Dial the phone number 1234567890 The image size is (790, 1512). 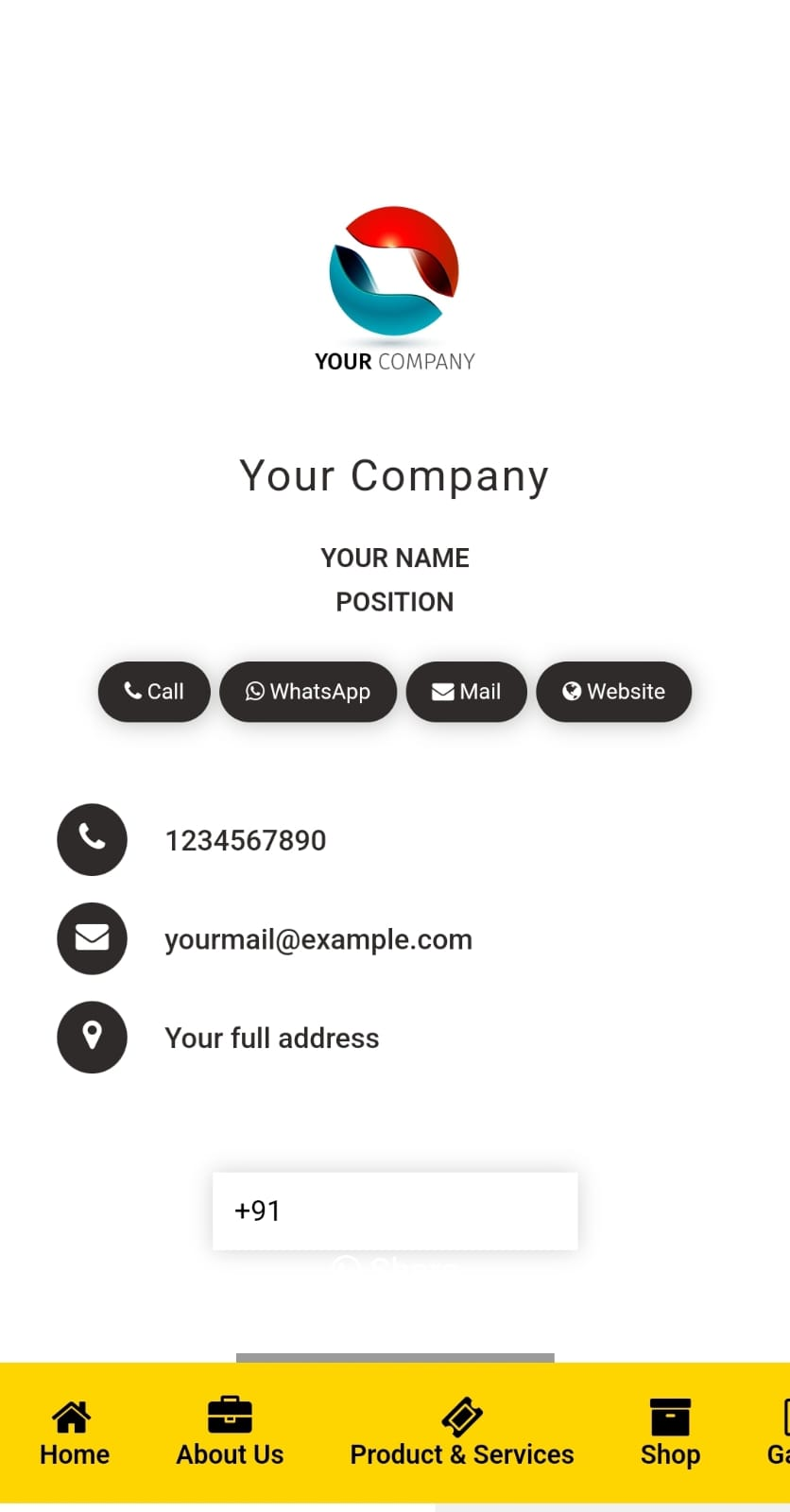pyautogui.click(x=246, y=840)
